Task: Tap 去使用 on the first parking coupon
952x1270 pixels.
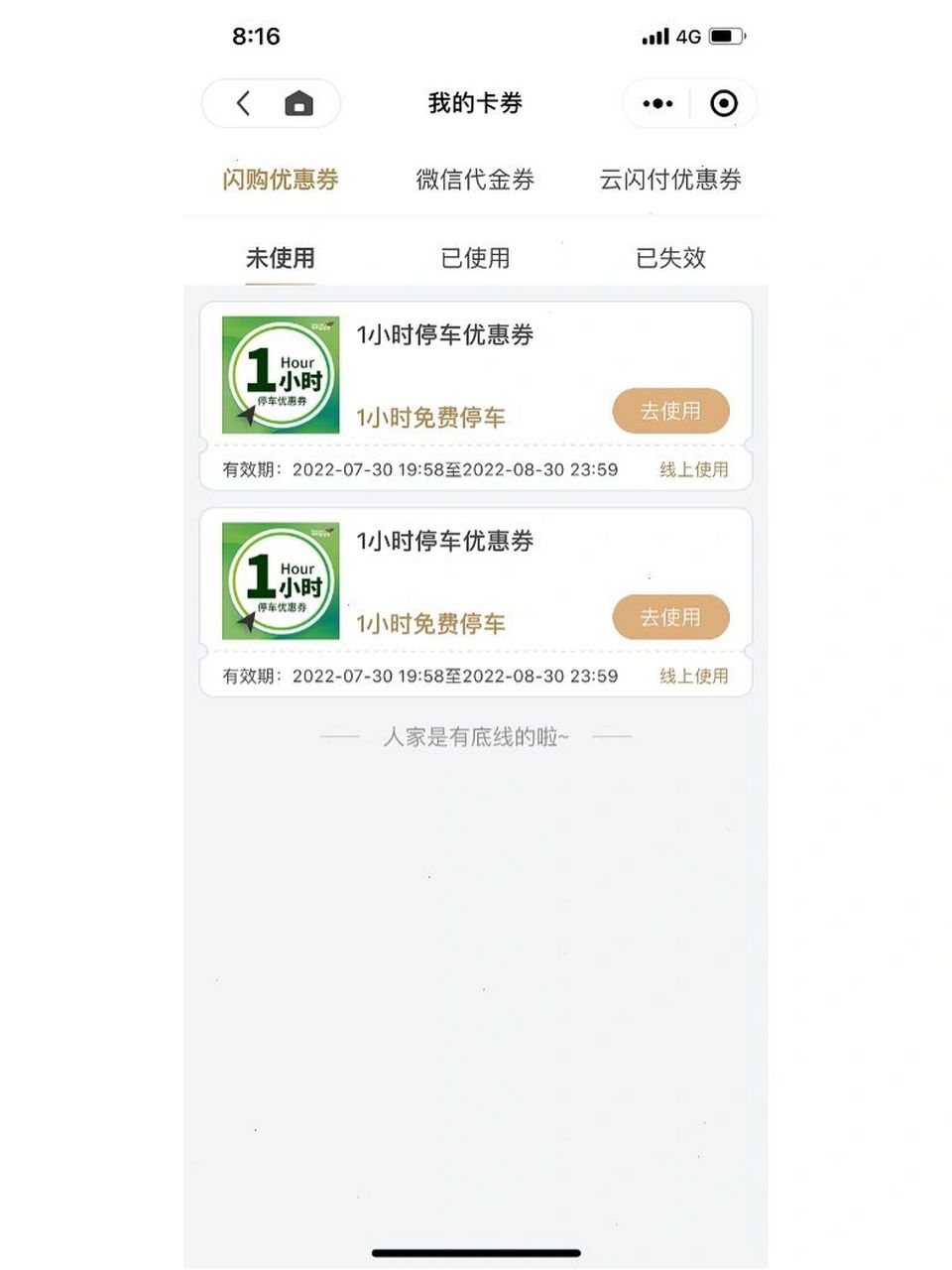Action: coord(671,410)
